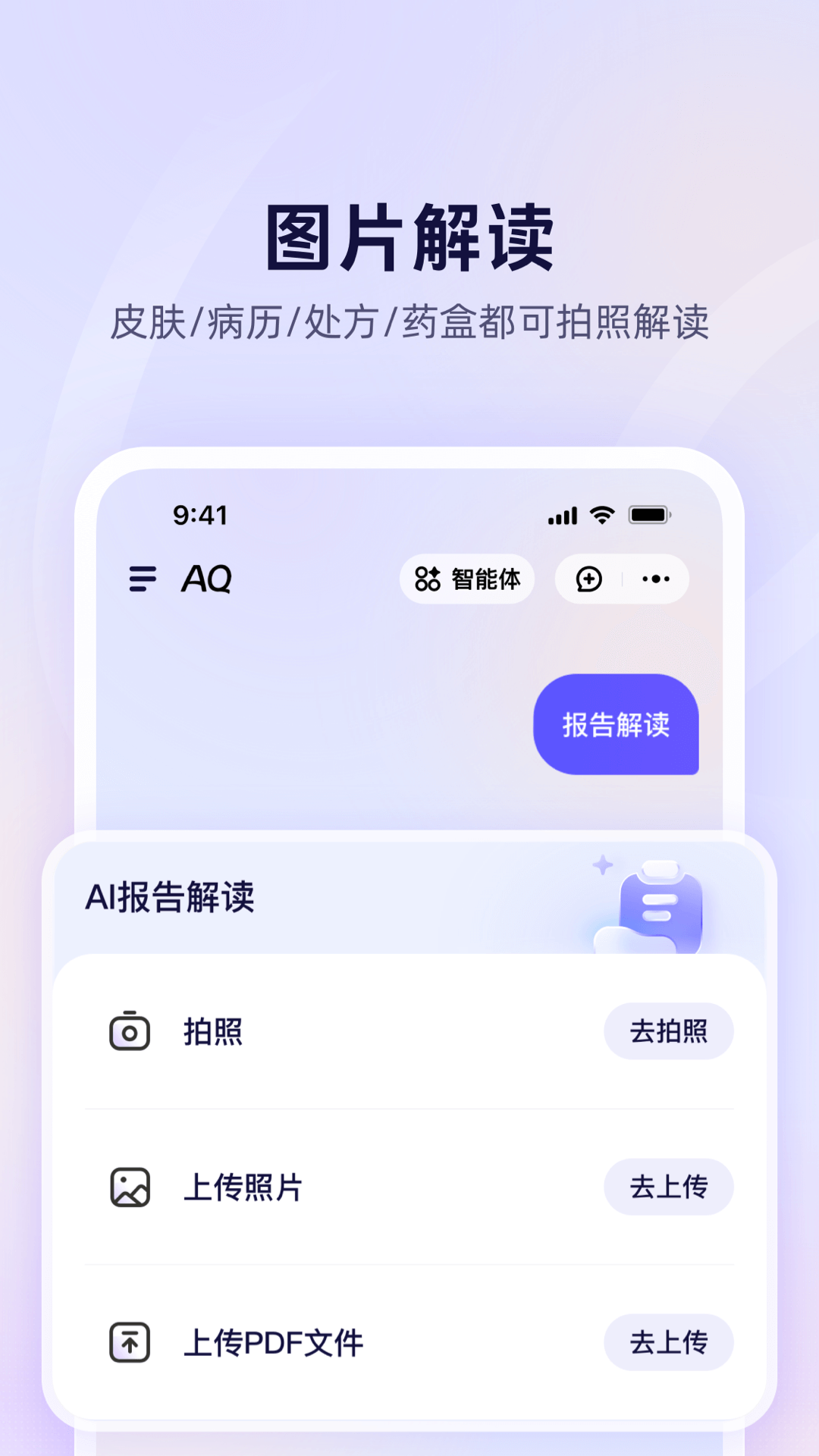Start a new chat with the plus bubble icon
The height and width of the screenshot is (1456, 819).
(x=588, y=579)
